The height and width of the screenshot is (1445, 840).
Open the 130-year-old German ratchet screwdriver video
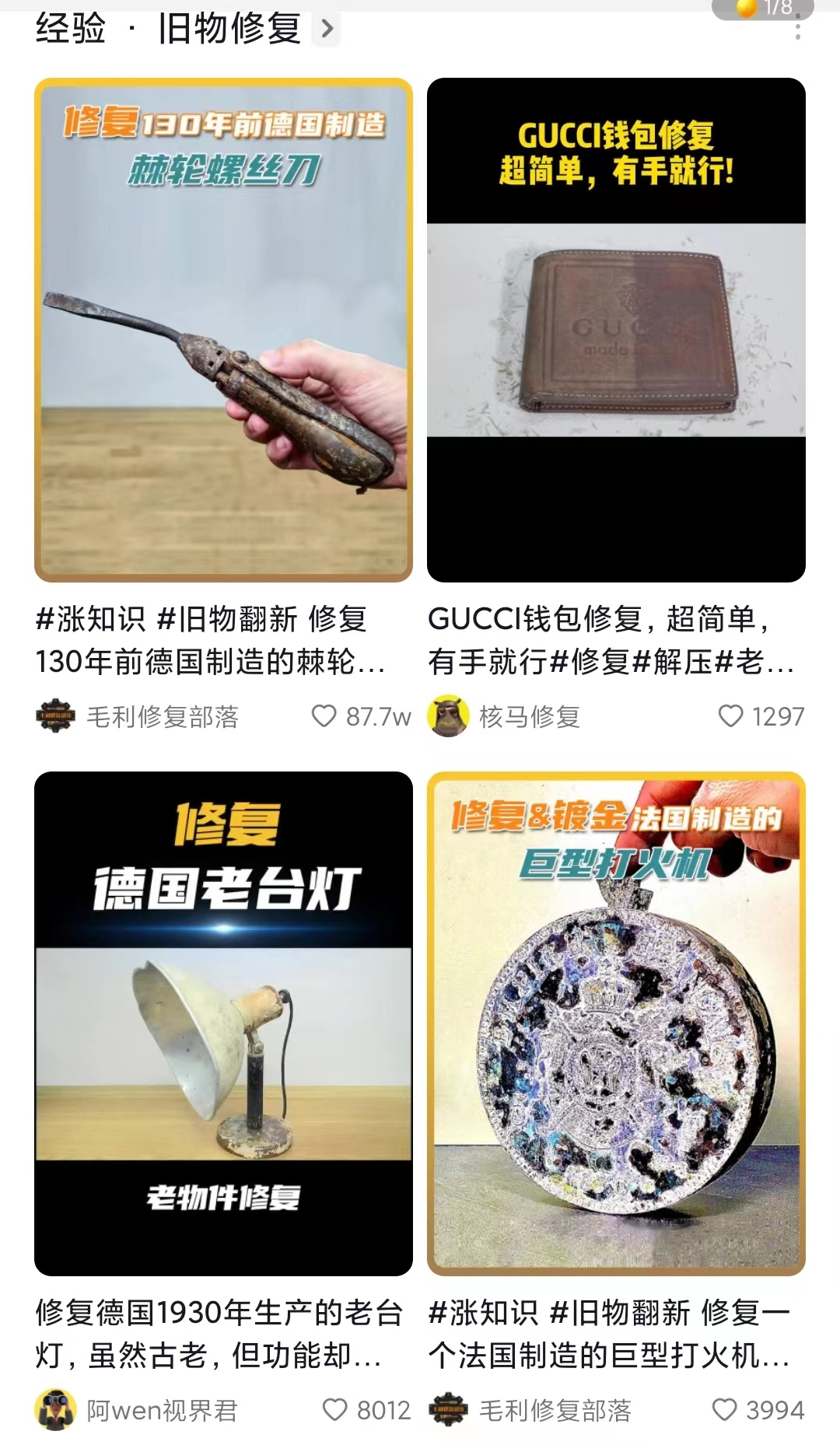(223, 330)
